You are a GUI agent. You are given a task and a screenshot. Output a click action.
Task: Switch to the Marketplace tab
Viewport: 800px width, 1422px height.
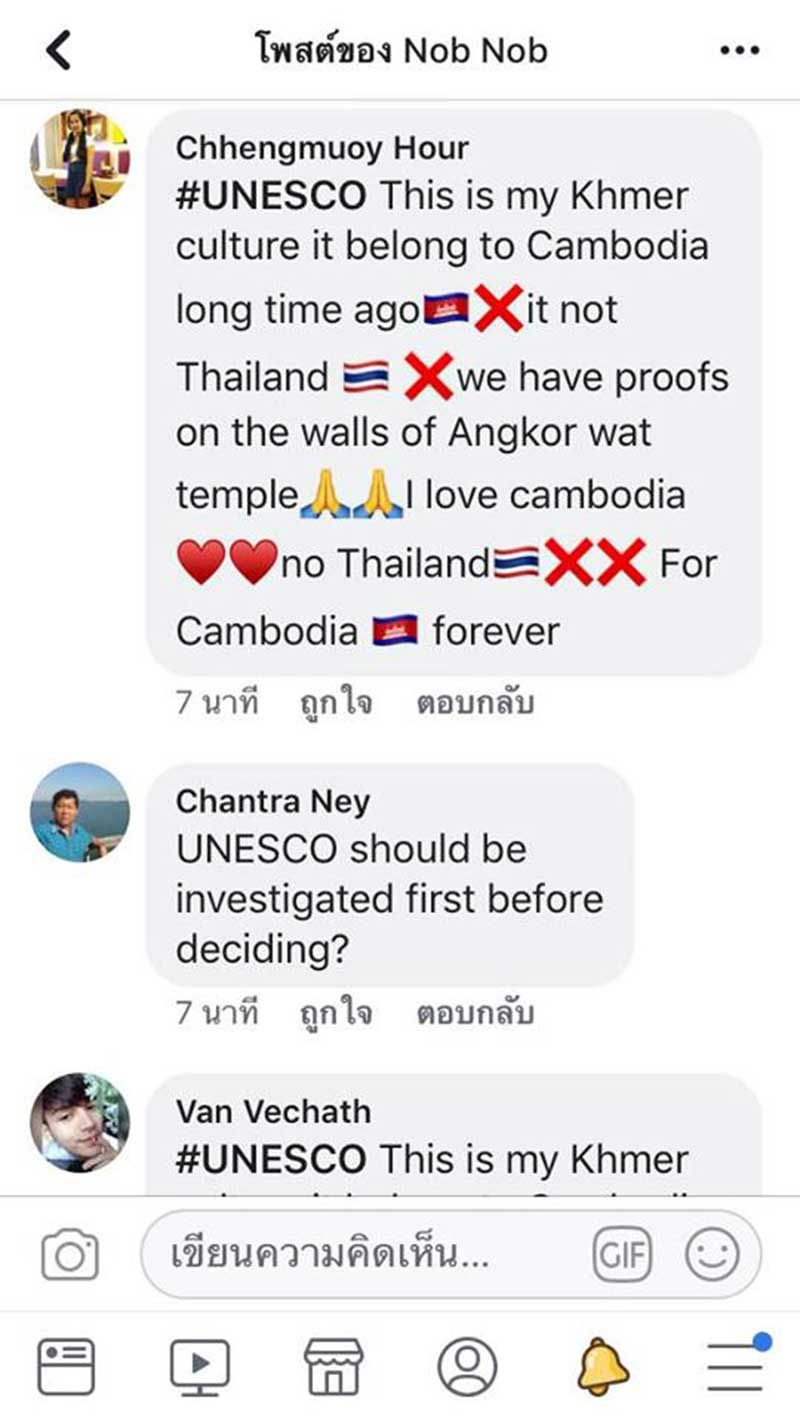click(333, 1367)
